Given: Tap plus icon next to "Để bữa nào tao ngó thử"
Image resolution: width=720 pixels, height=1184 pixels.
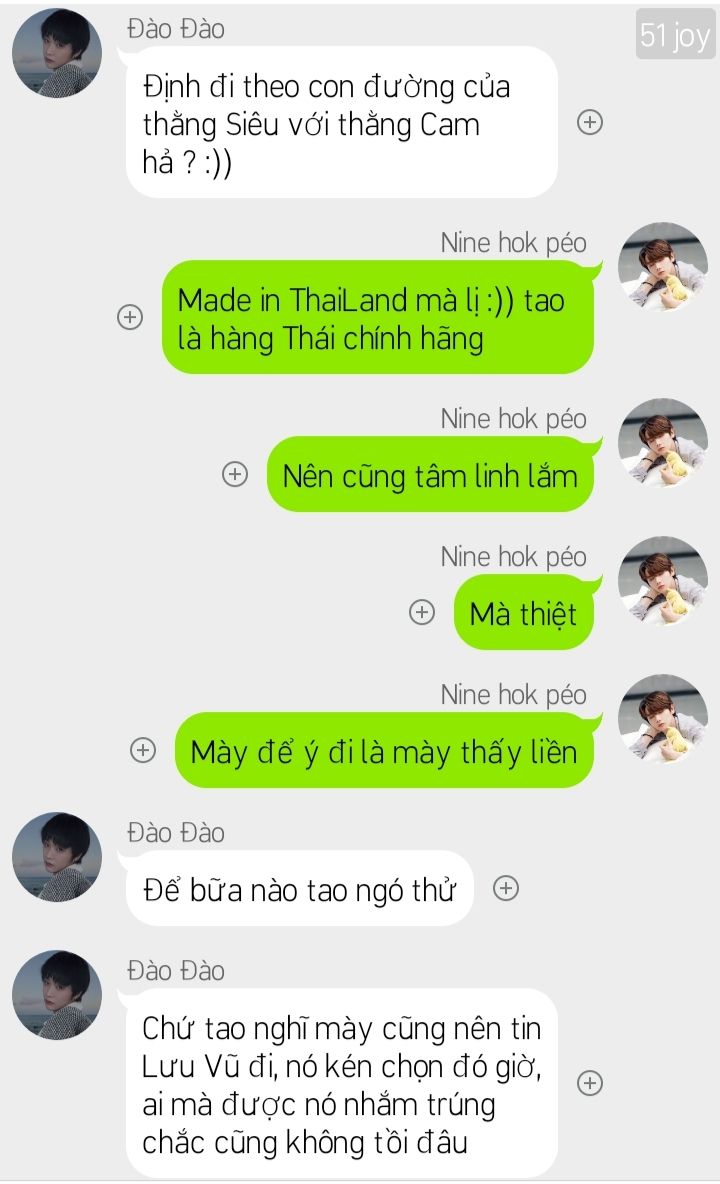Looking at the screenshot, I should pos(506,888).
